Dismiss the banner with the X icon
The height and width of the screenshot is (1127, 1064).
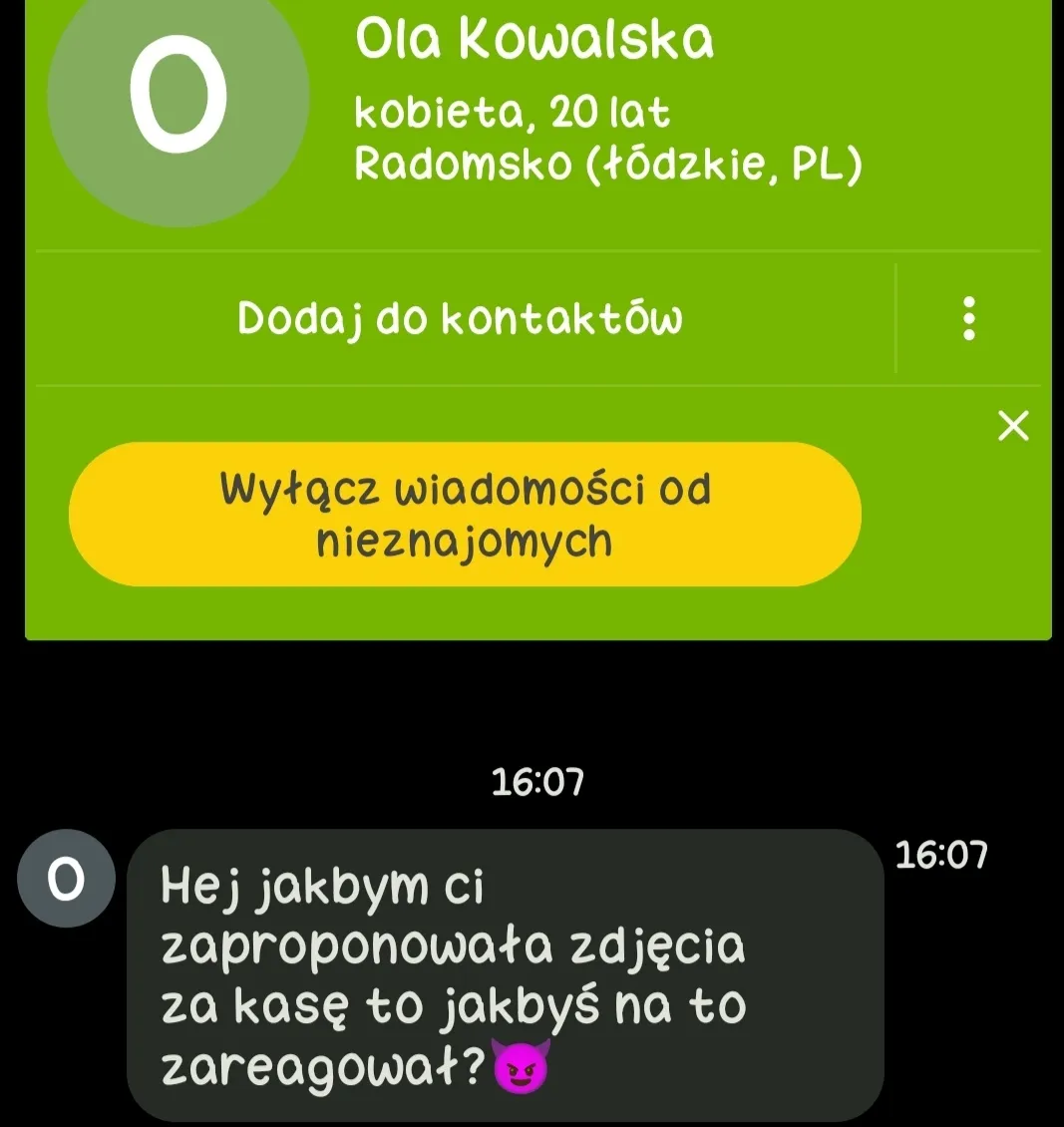[x=1013, y=427]
